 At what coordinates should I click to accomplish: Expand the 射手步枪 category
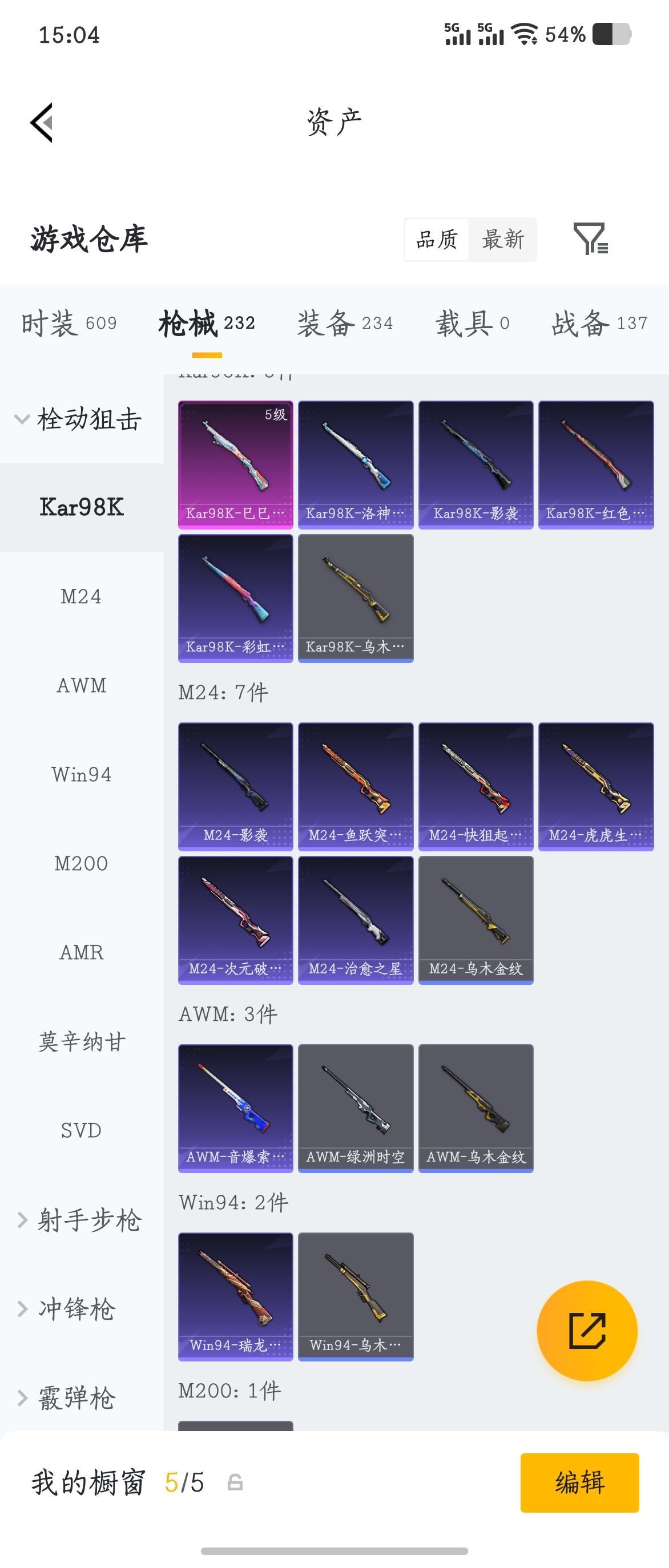(79, 1220)
